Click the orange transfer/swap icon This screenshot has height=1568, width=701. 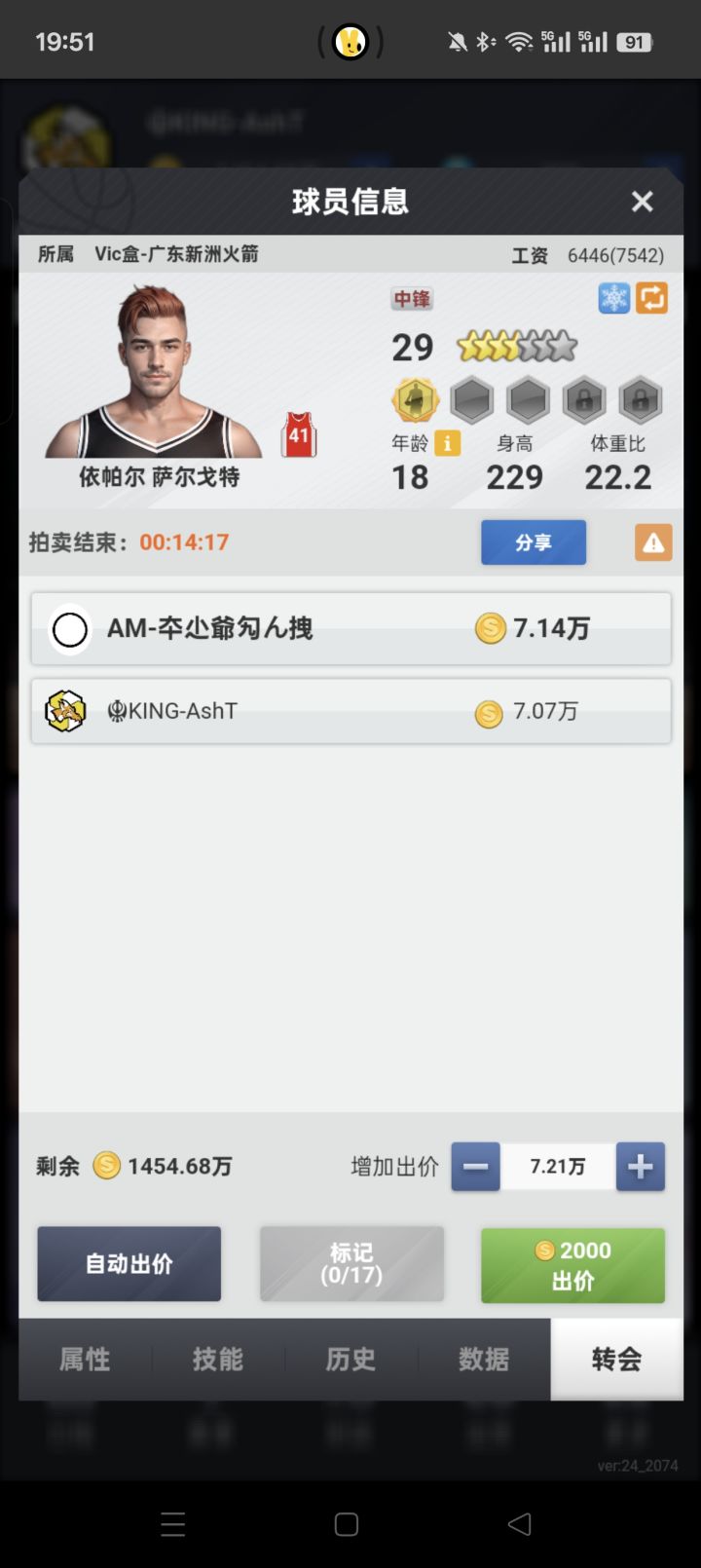(652, 298)
